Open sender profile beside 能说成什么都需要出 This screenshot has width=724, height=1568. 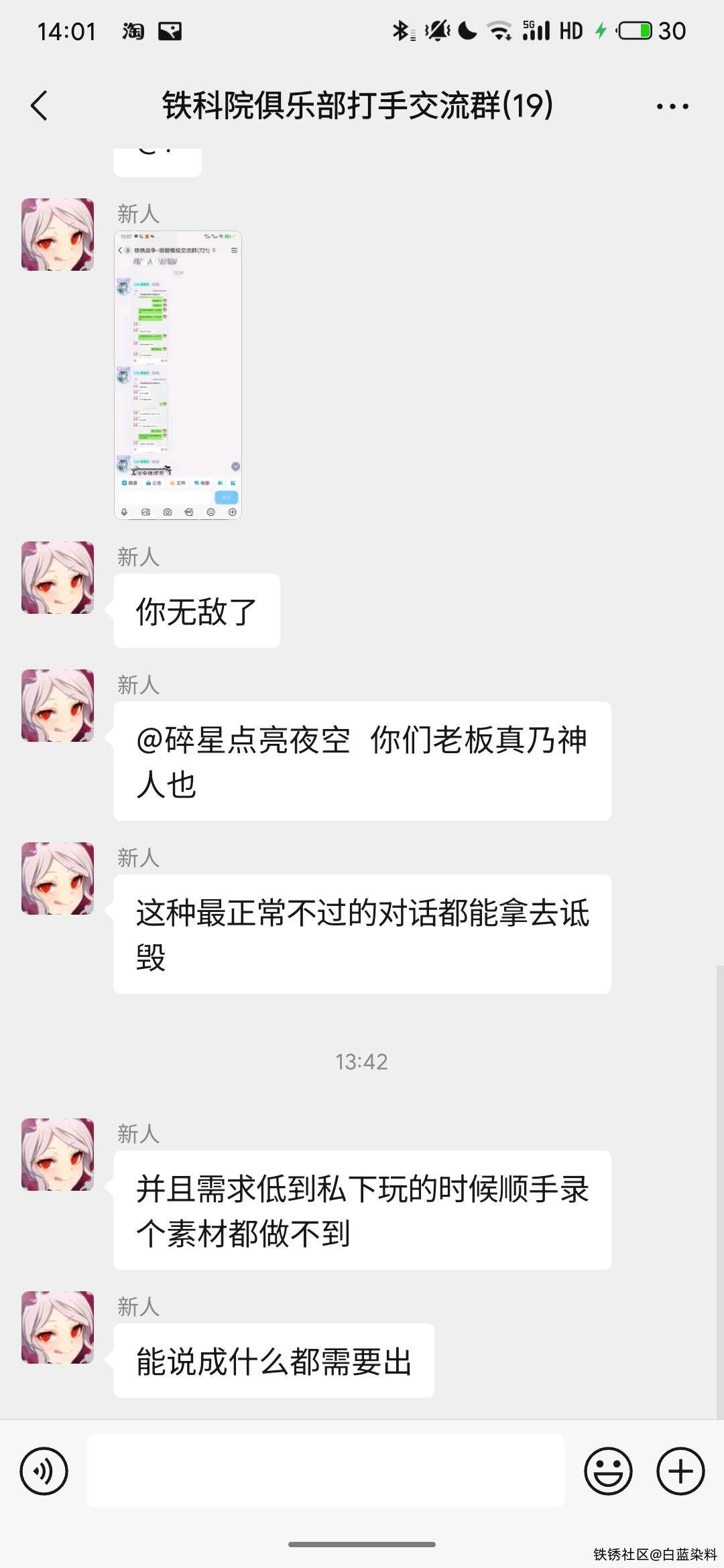[x=58, y=1327]
